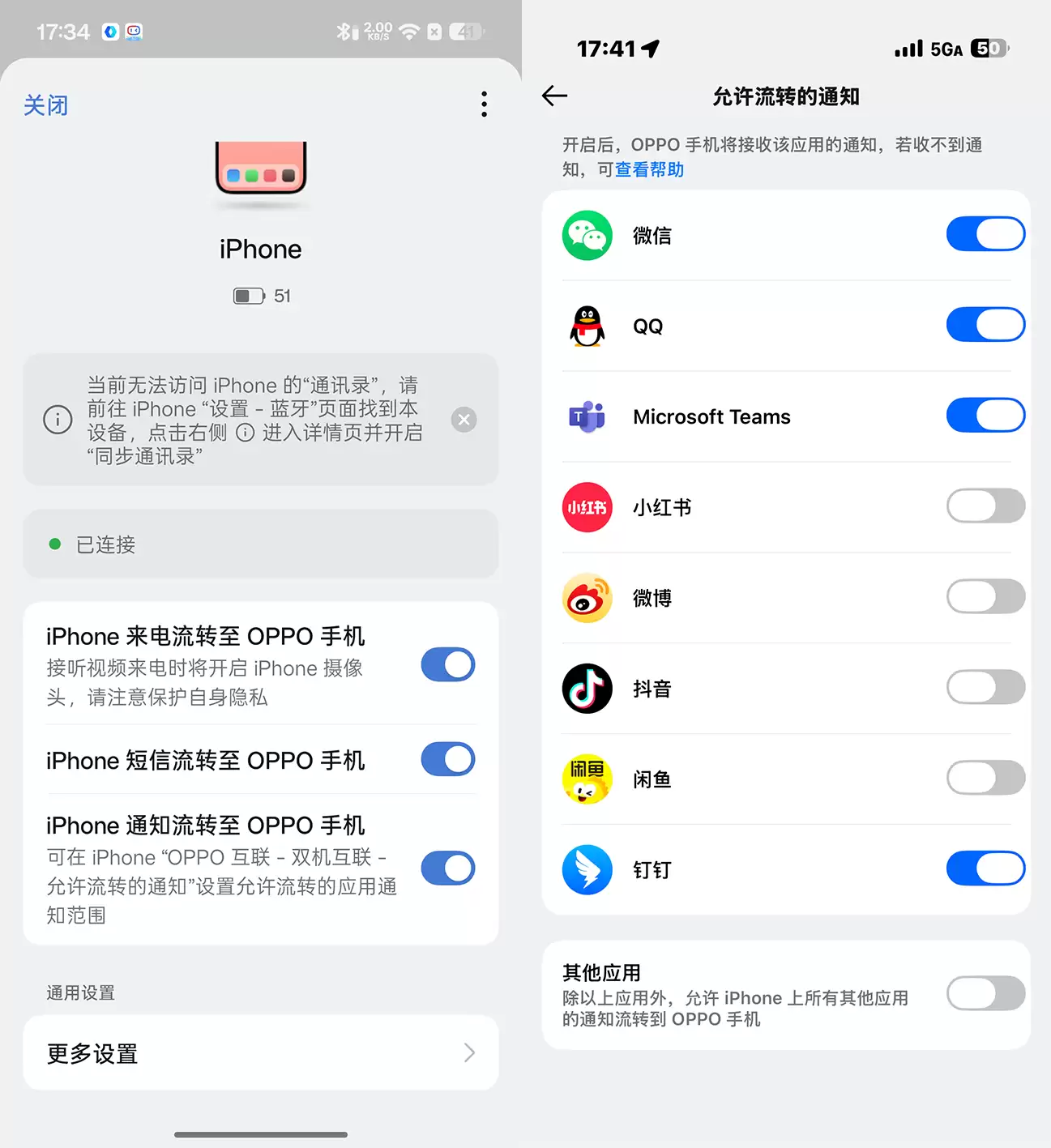The width and height of the screenshot is (1051, 1148).
Task: Enable 微博 notification forwarding
Action: click(x=985, y=596)
